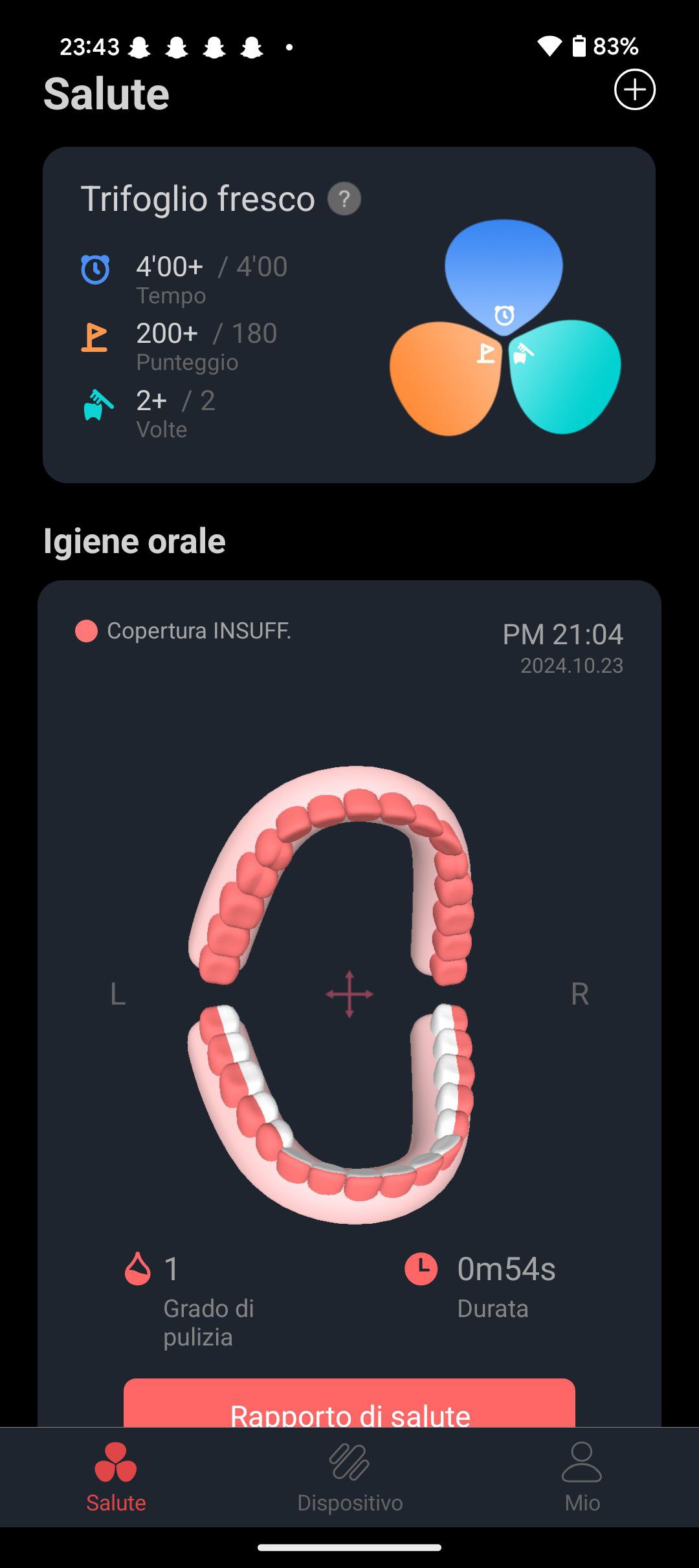The image size is (699, 1568).
Task: Open the Trifoglio fresco stats card
Action: pyautogui.click(x=349, y=315)
